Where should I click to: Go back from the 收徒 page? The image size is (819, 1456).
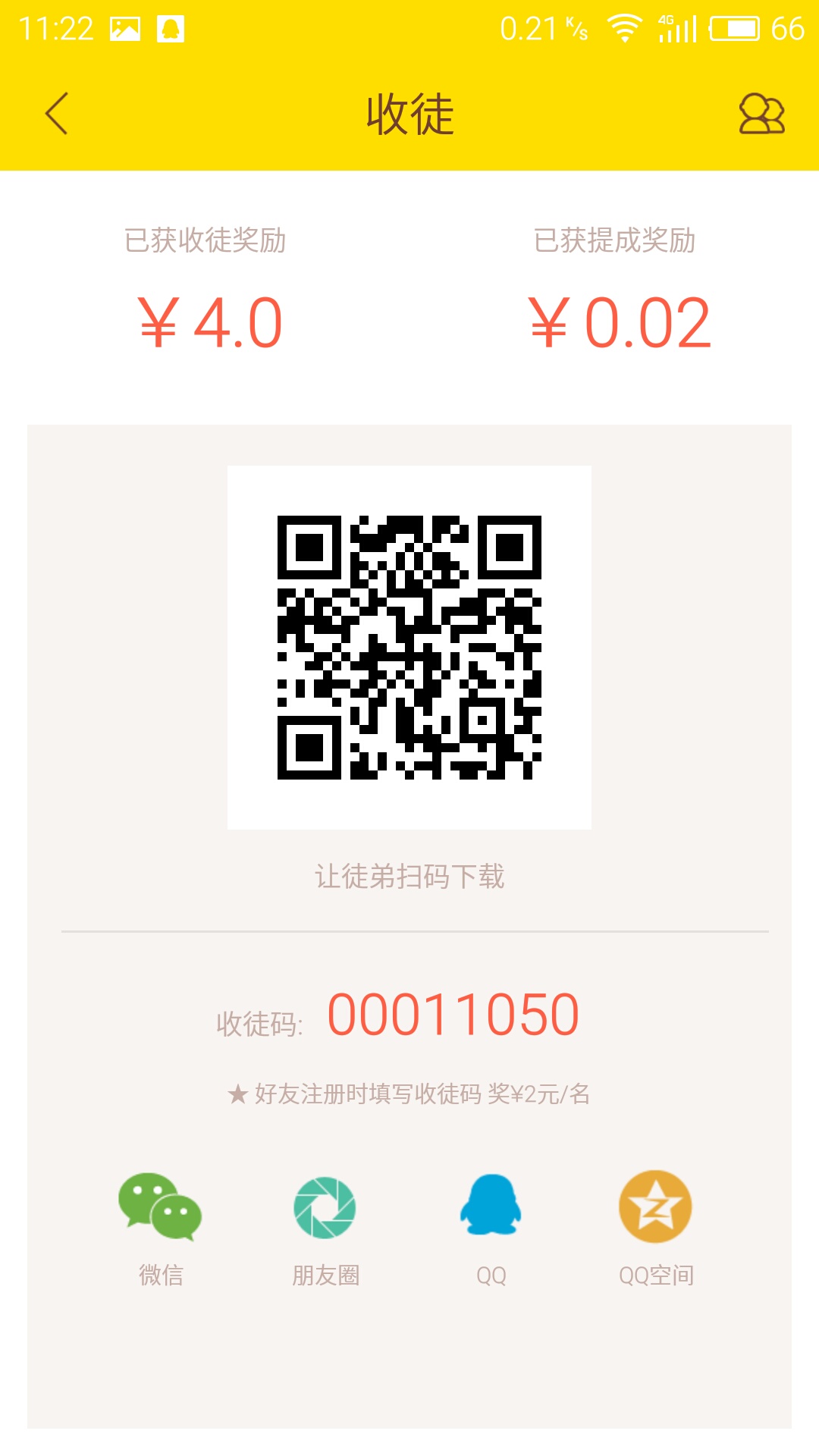click(57, 114)
